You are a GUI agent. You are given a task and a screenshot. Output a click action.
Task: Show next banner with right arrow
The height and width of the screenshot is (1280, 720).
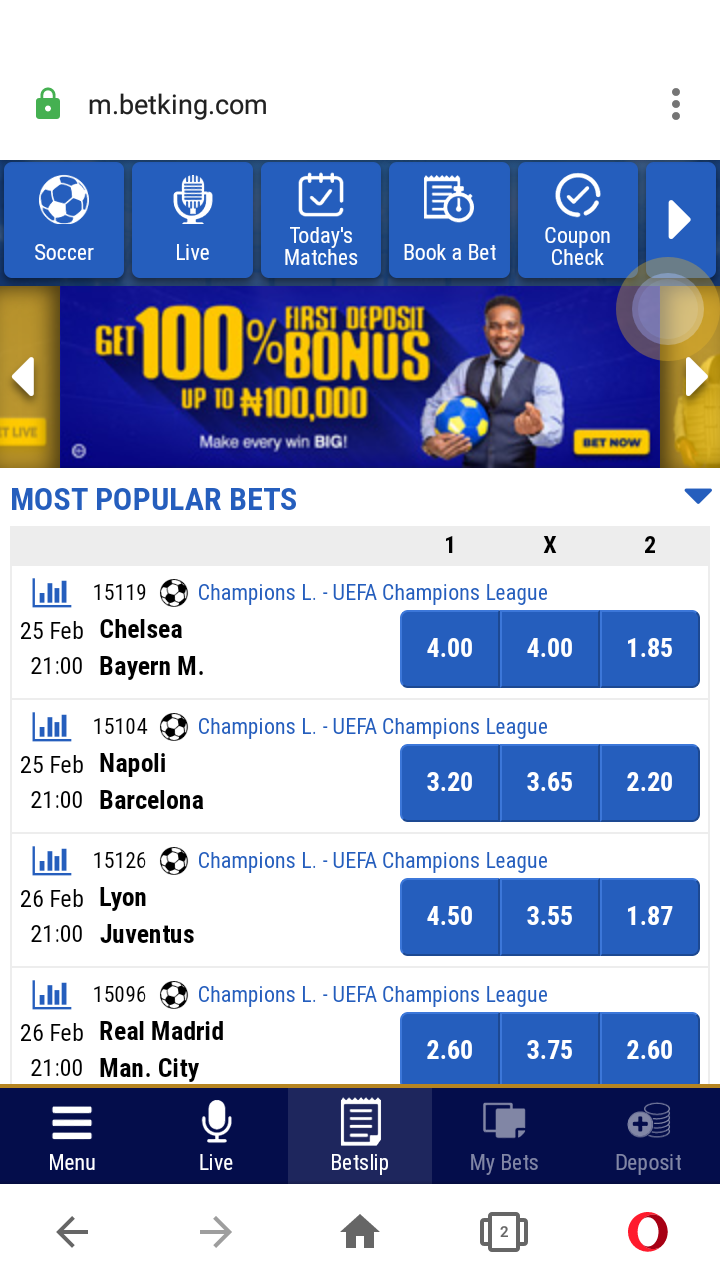click(x=697, y=377)
